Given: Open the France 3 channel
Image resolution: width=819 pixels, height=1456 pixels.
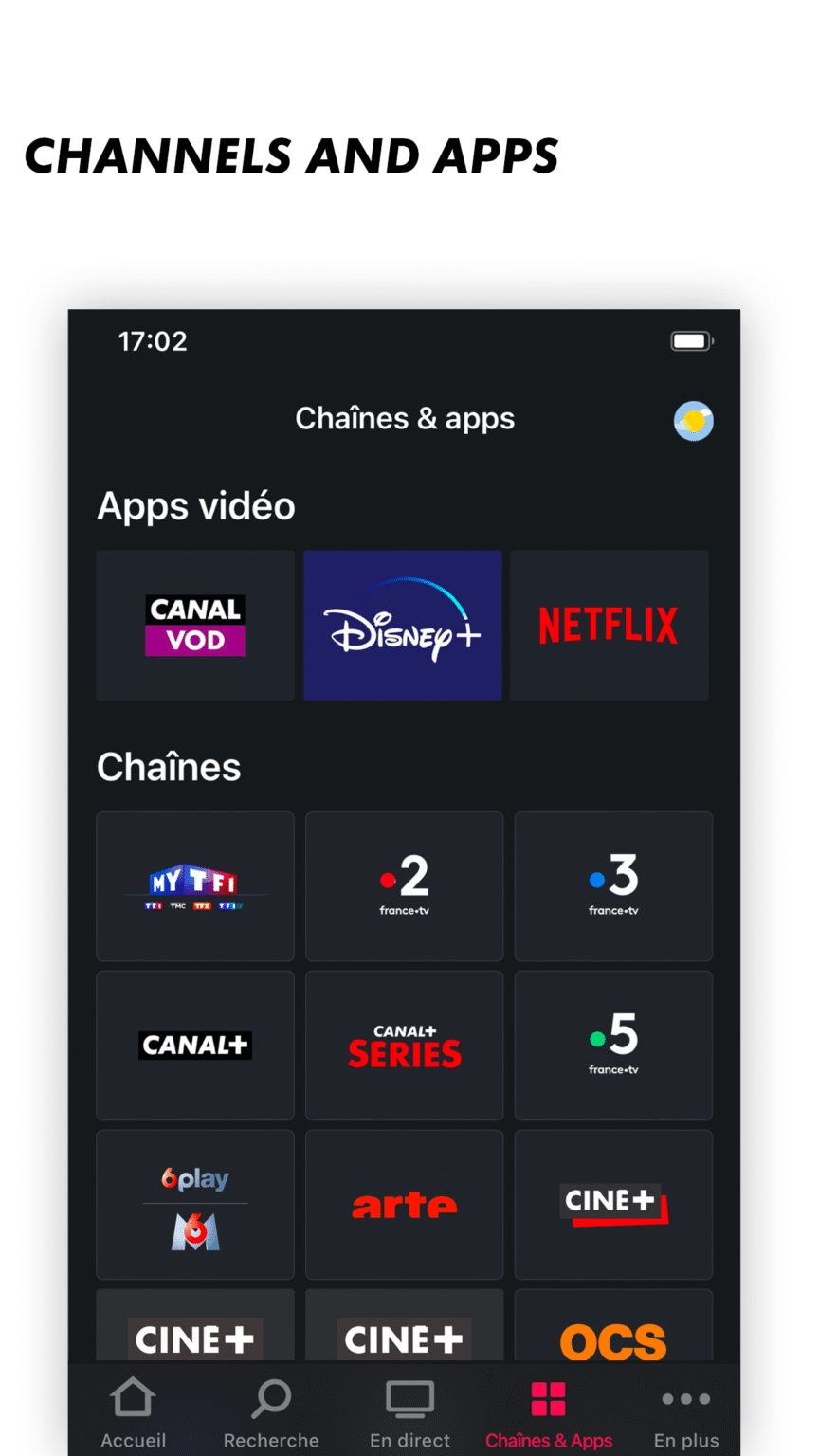Looking at the screenshot, I should 612,884.
